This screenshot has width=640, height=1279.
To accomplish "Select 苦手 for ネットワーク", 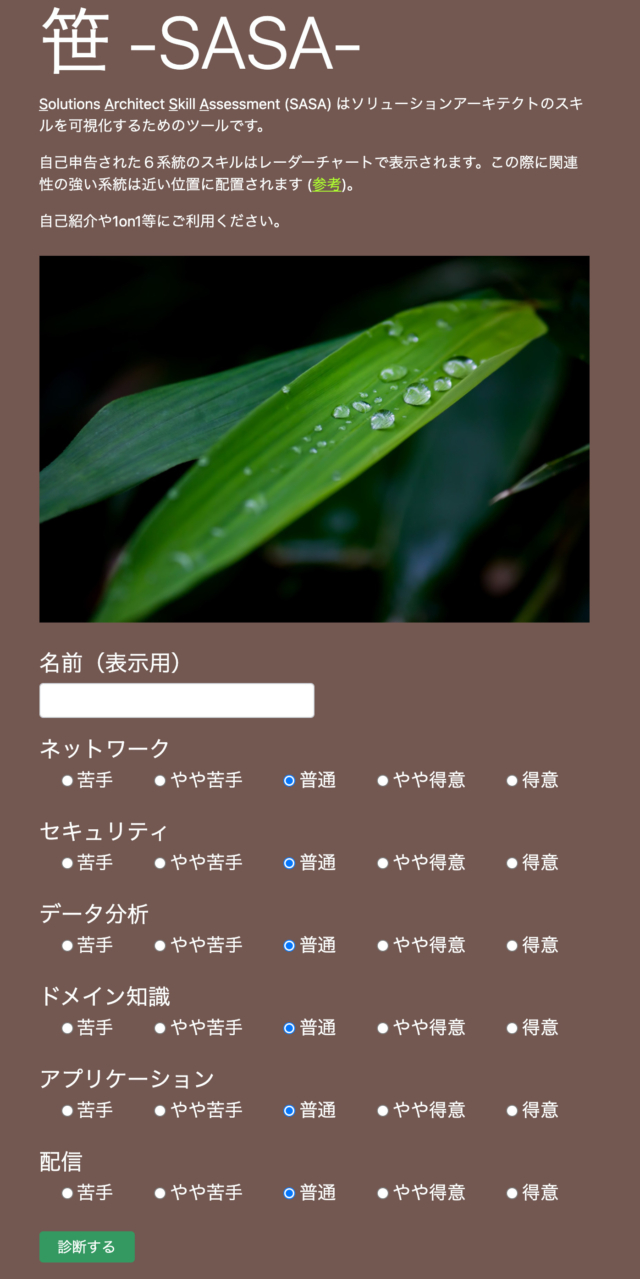I will coord(67,780).
